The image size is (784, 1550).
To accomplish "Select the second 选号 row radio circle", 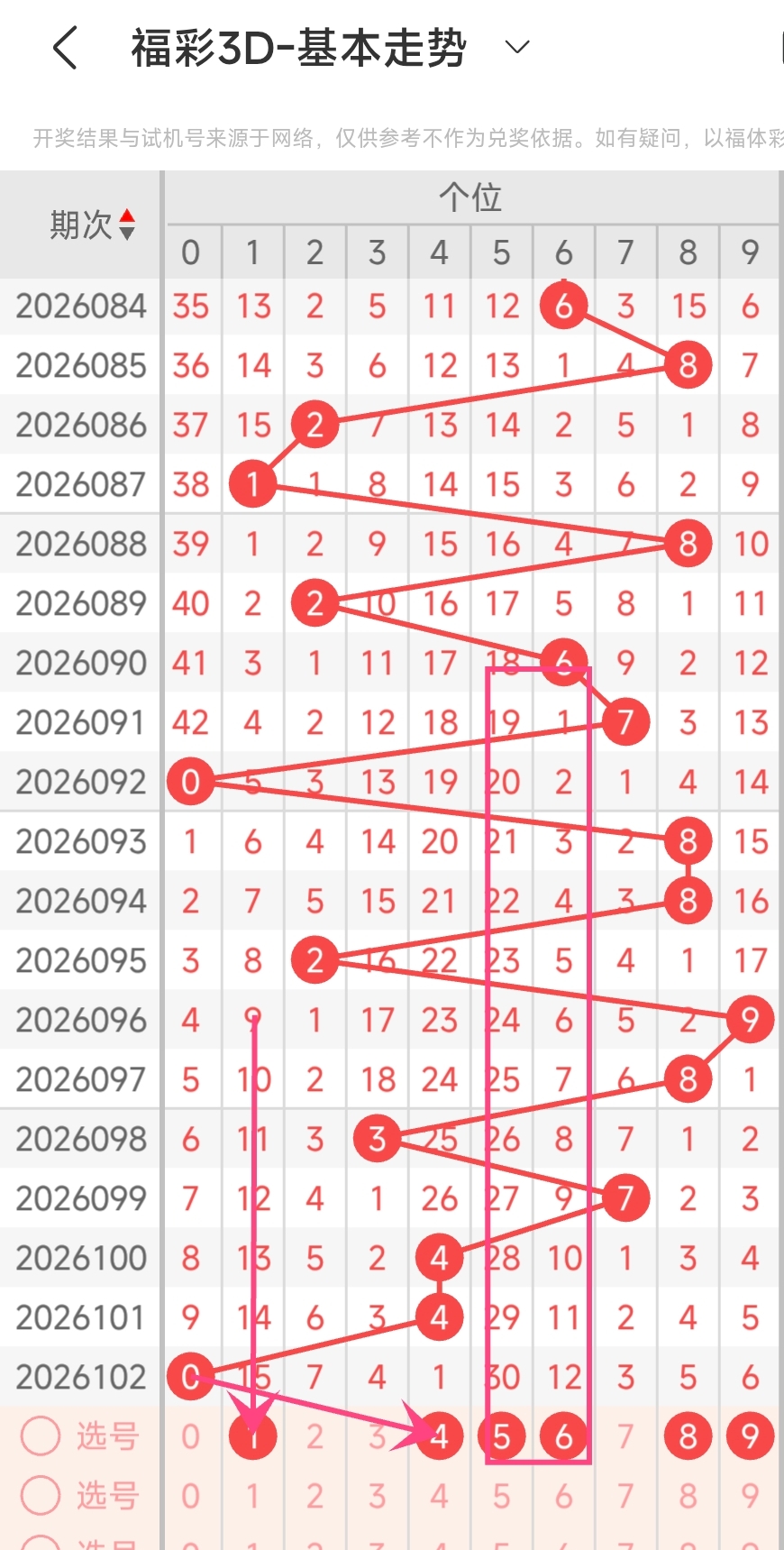I will click(x=41, y=1496).
